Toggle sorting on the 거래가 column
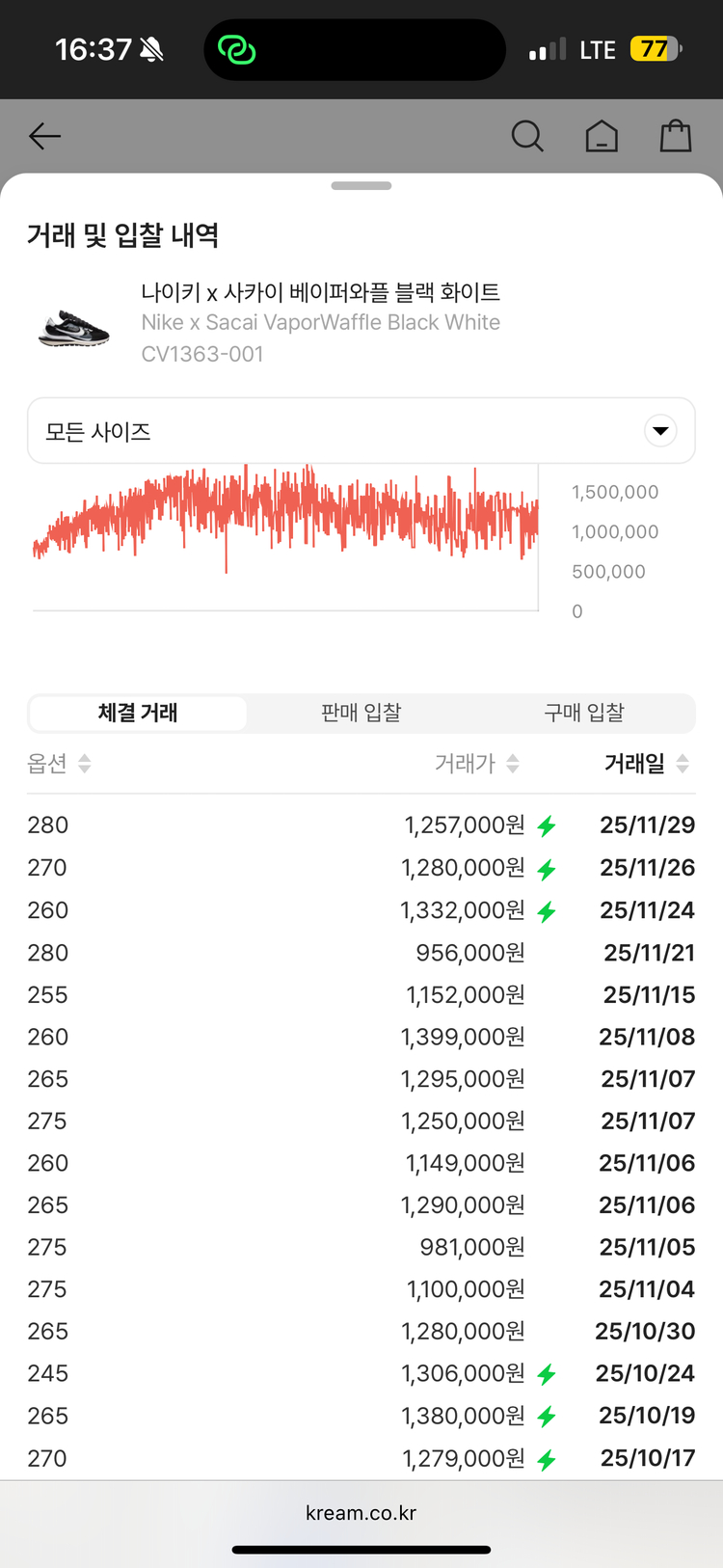The height and width of the screenshot is (1568, 723). point(478,763)
